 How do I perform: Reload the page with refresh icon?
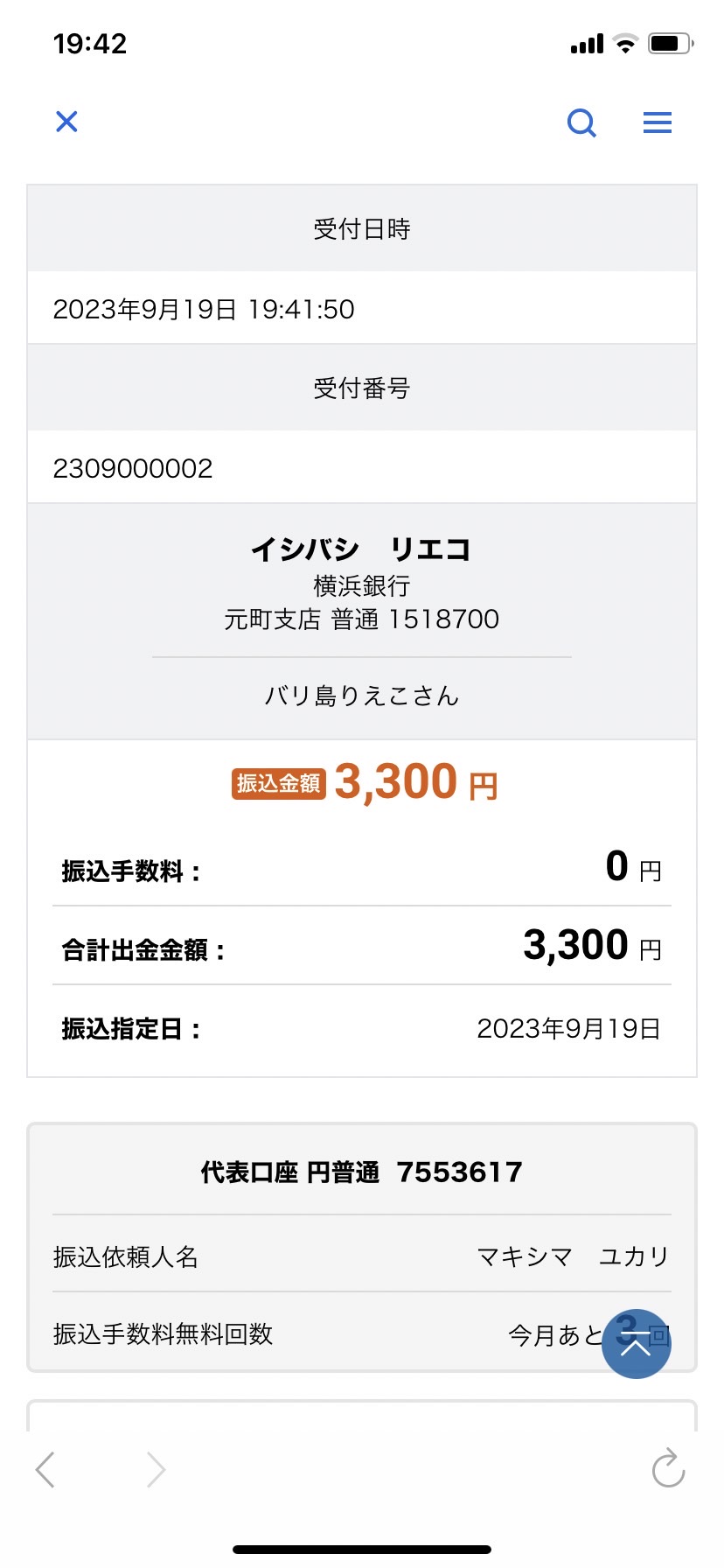[668, 1467]
